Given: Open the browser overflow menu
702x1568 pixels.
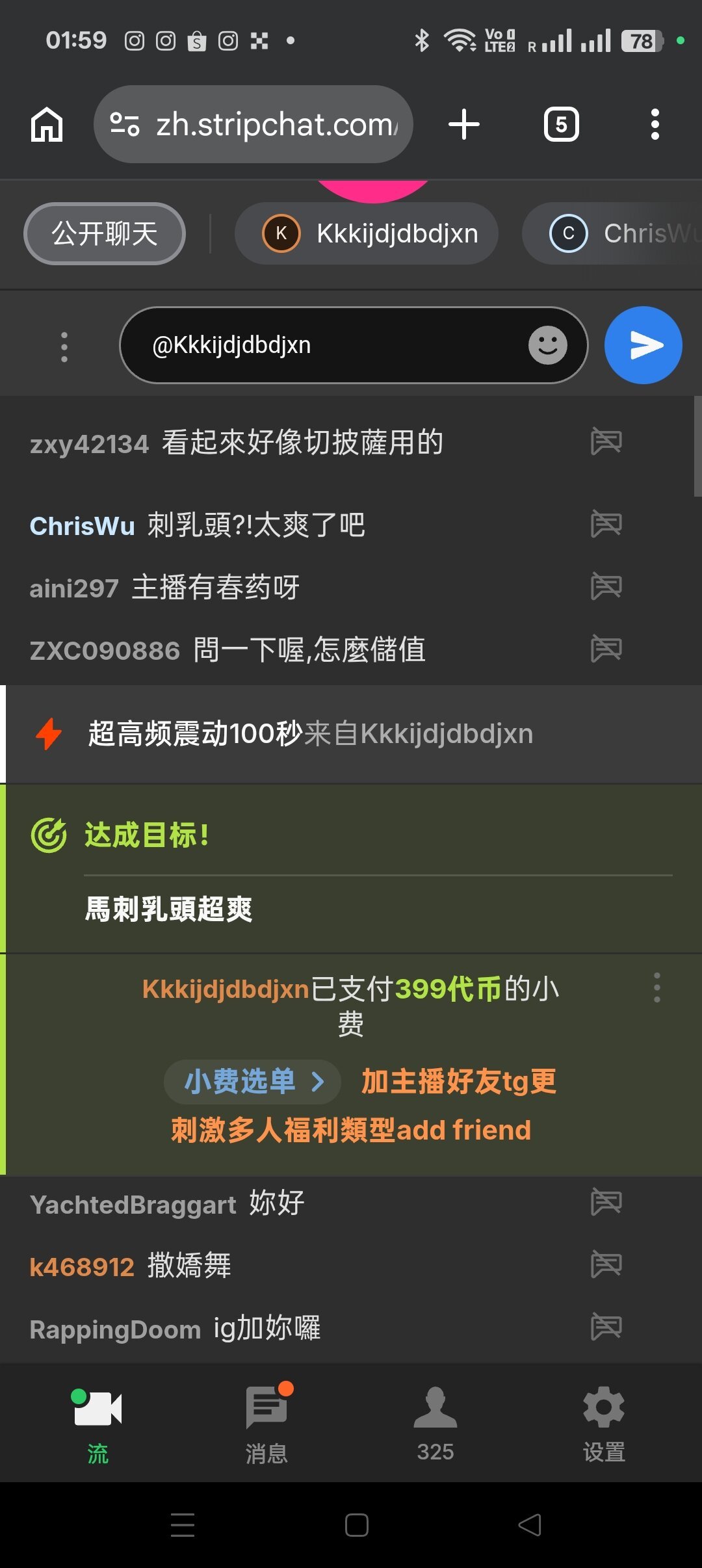Looking at the screenshot, I should (x=655, y=124).
